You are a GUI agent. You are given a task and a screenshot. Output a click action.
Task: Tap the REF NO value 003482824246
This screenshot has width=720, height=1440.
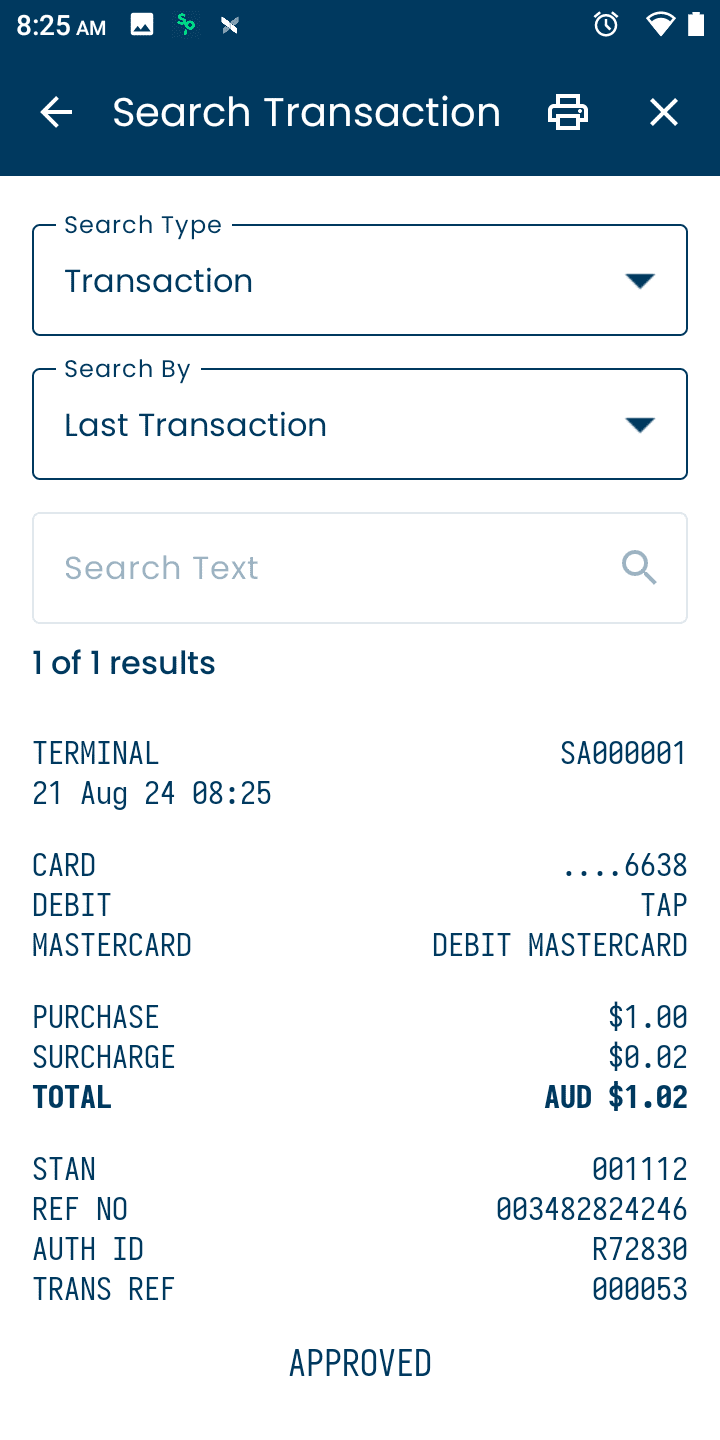pos(591,1208)
